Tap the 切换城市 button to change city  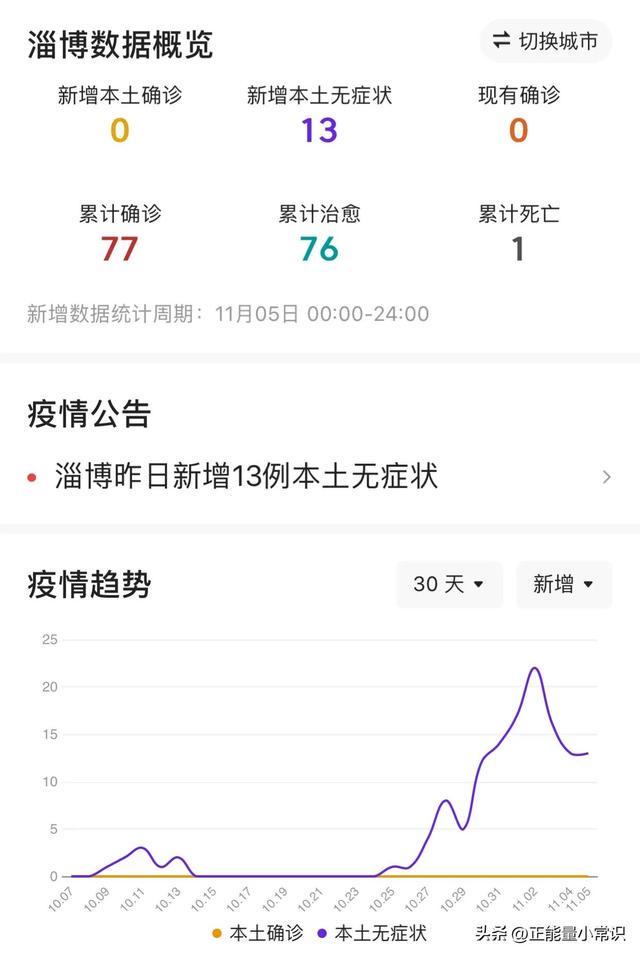[x=545, y=41]
